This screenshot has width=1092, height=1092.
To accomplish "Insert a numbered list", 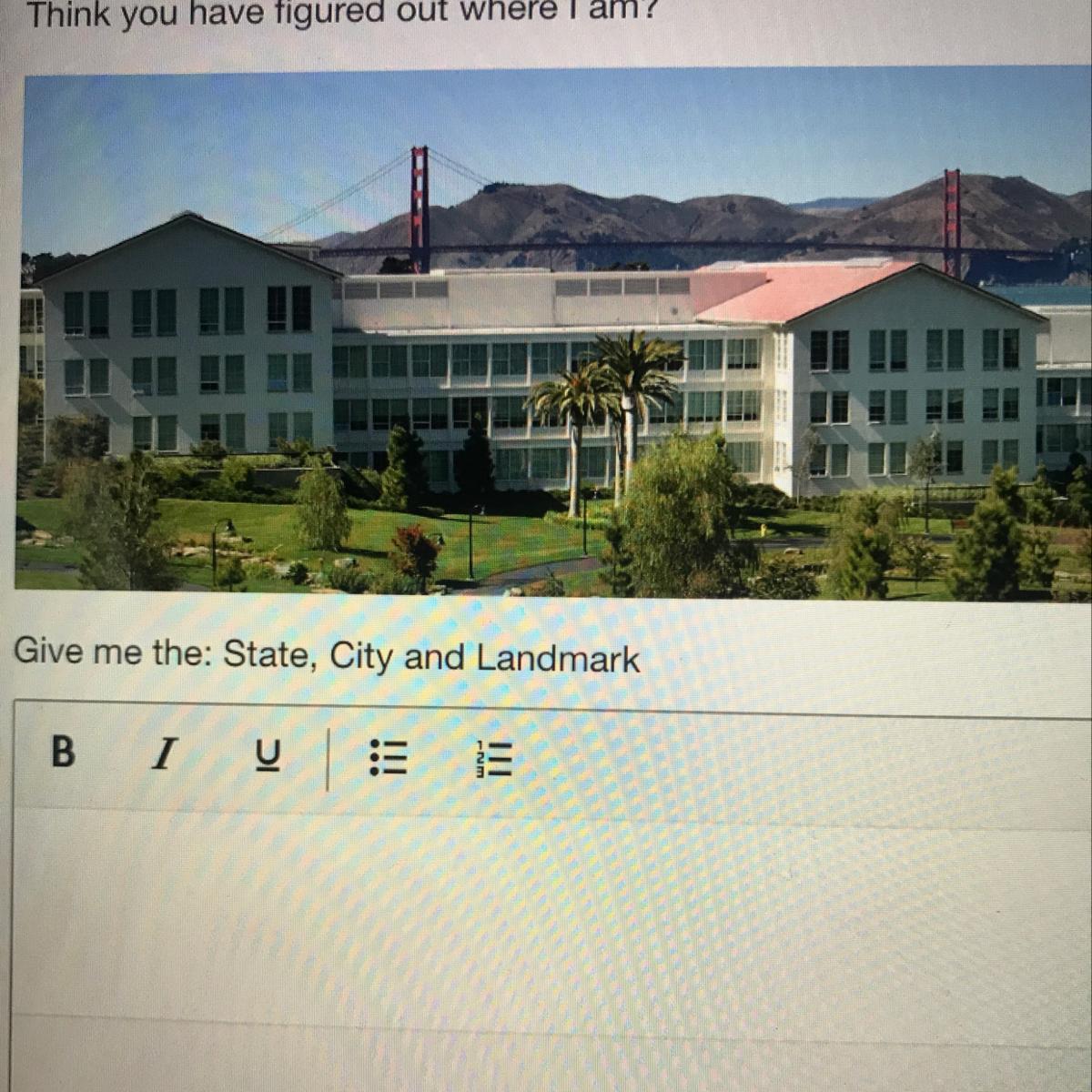I will click(x=493, y=759).
